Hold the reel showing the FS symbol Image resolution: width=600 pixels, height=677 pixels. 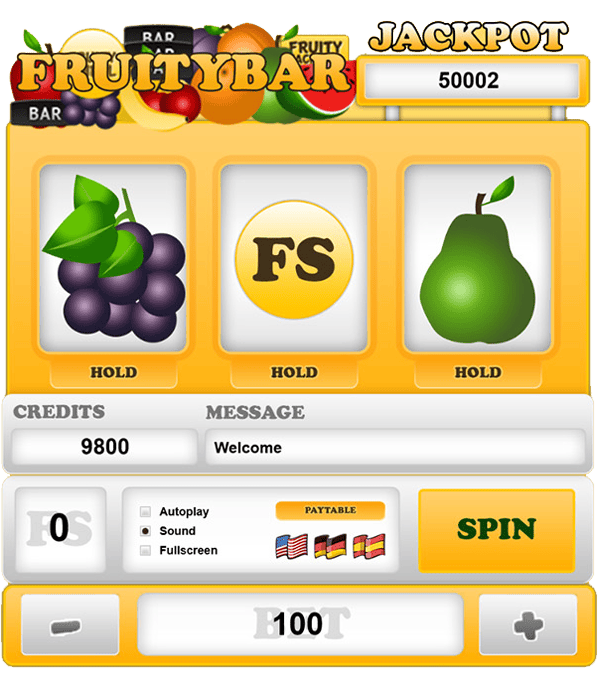(x=295, y=373)
